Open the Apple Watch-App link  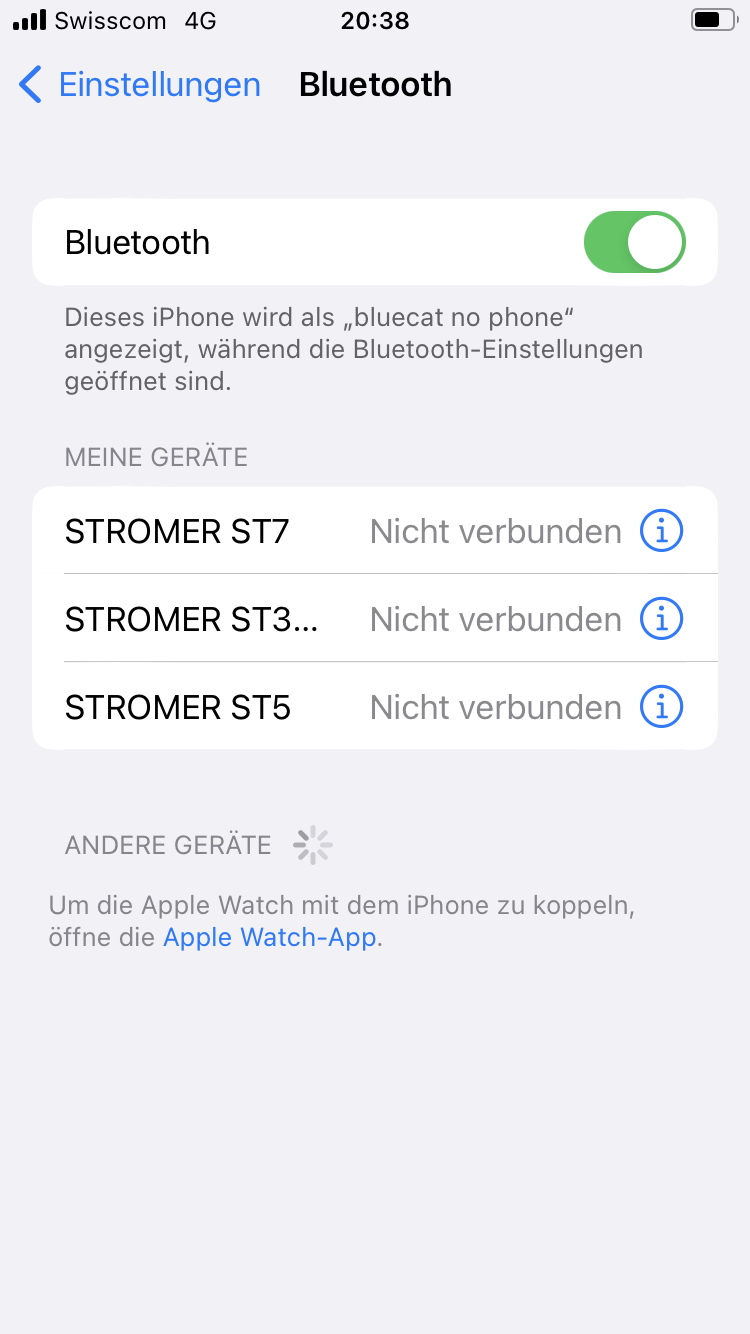(x=270, y=938)
